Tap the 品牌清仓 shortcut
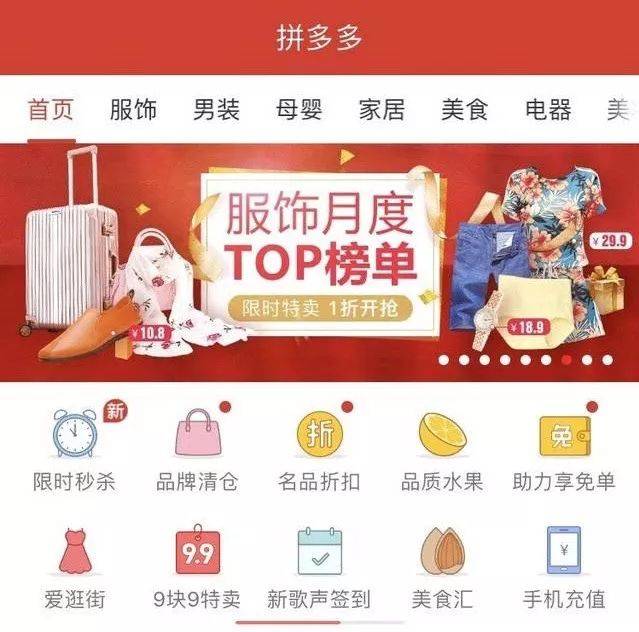Viewport: 639px width, 632px height. [197, 448]
